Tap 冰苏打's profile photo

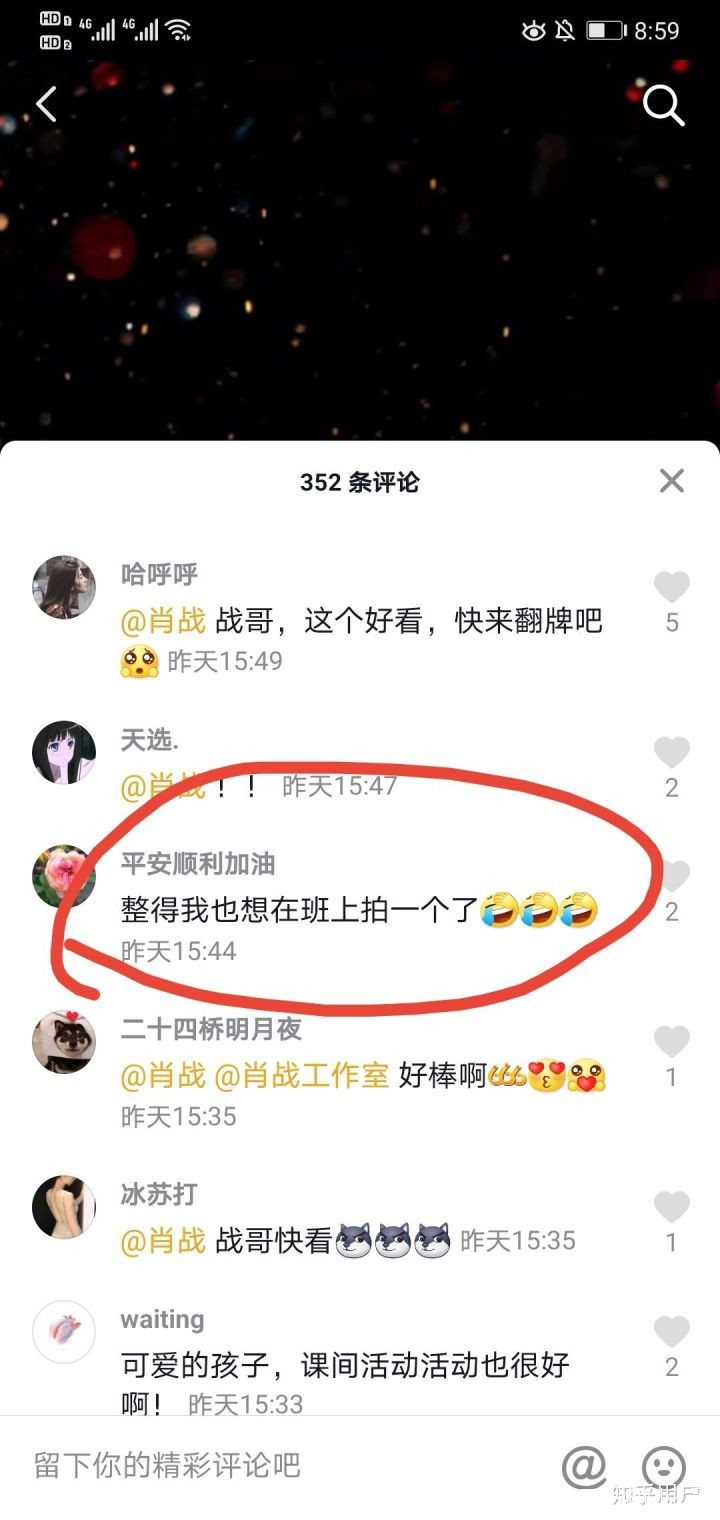(x=64, y=1207)
